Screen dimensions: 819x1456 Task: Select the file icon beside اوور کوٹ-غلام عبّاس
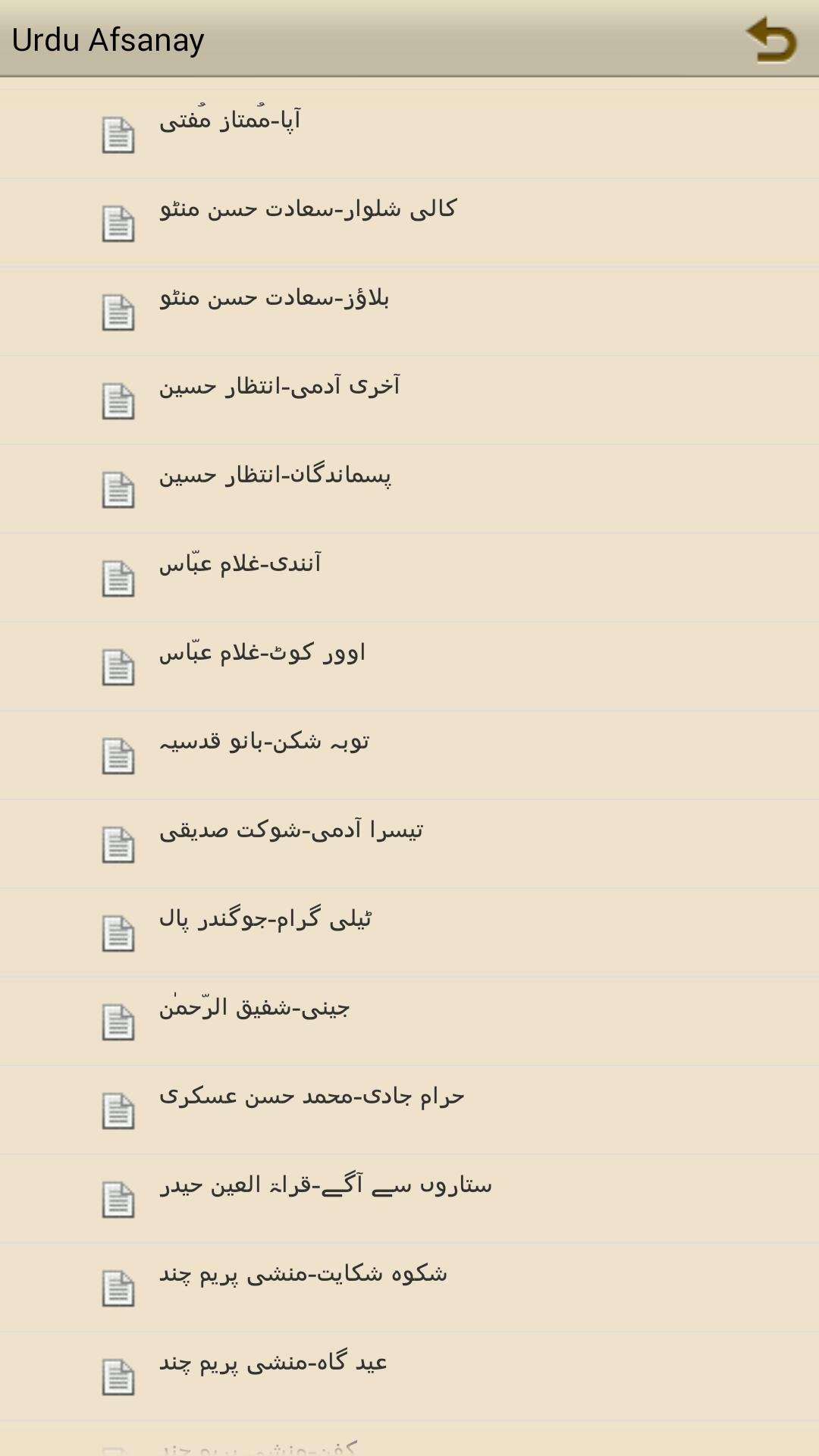click(x=118, y=667)
